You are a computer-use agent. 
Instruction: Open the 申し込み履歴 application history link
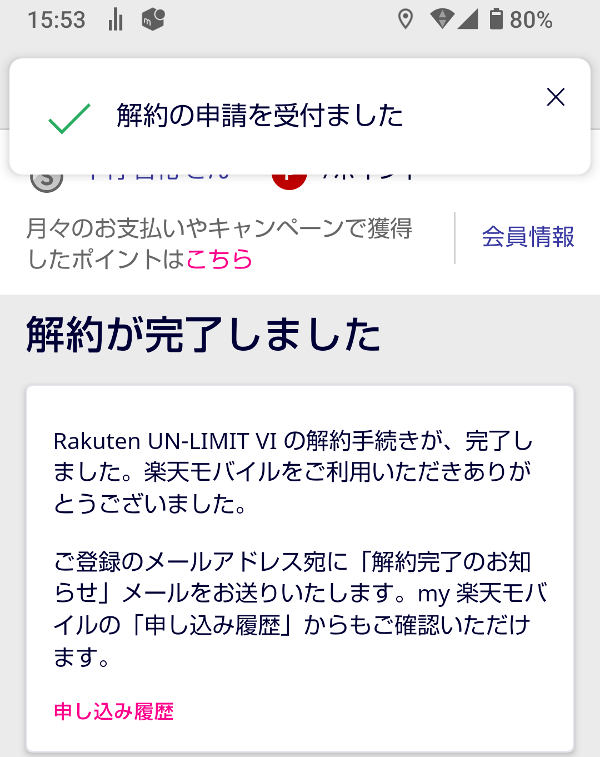click(x=114, y=711)
